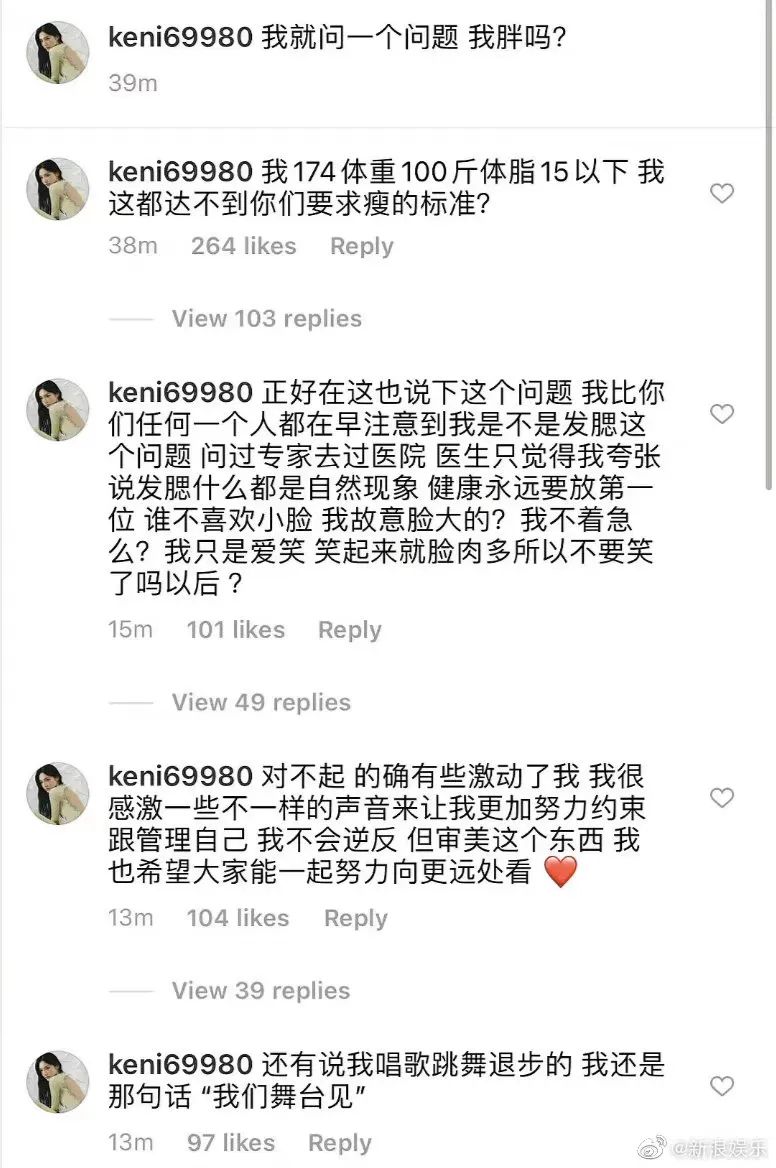Like the comment with 97 likes

coord(722,1086)
